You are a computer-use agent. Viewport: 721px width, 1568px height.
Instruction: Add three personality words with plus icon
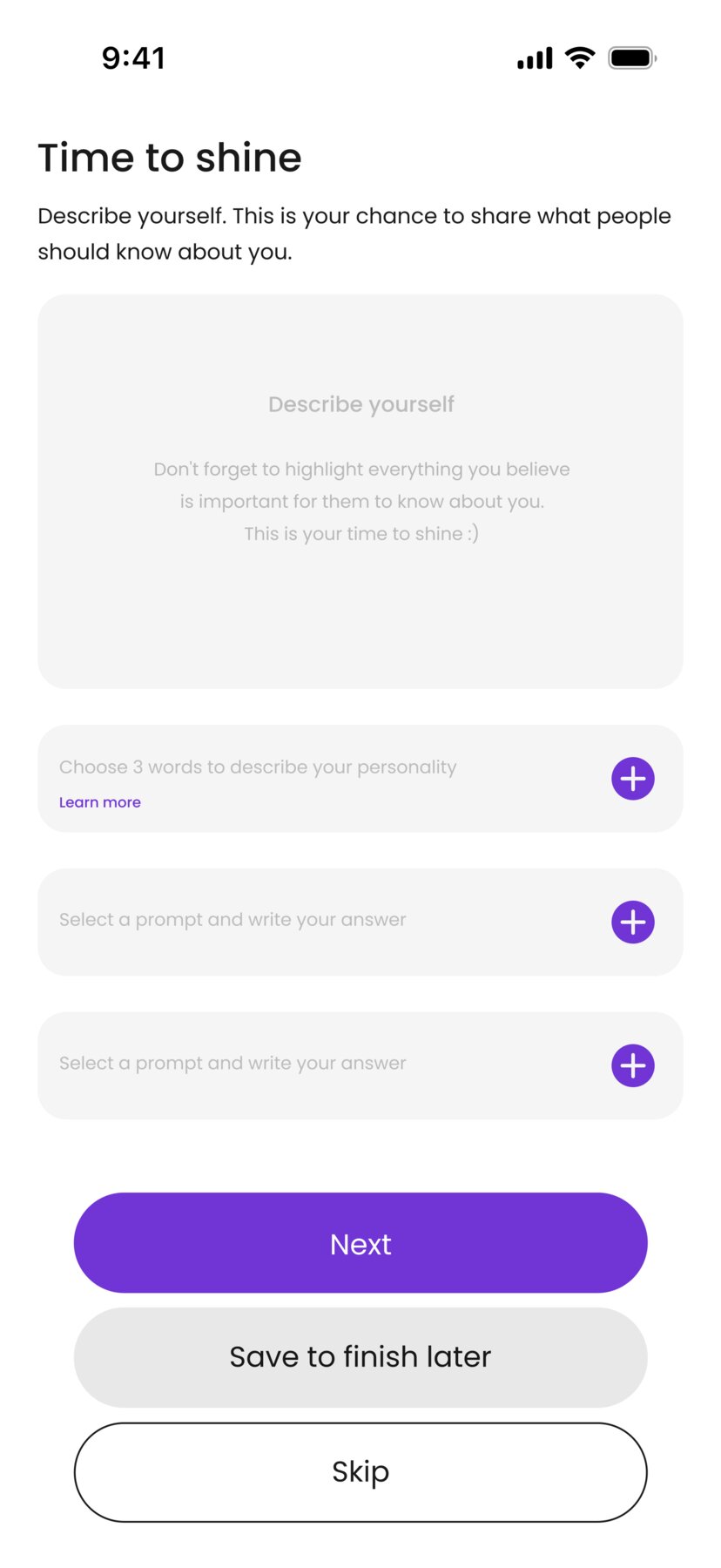pyautogui.click(x=632, y=778)
